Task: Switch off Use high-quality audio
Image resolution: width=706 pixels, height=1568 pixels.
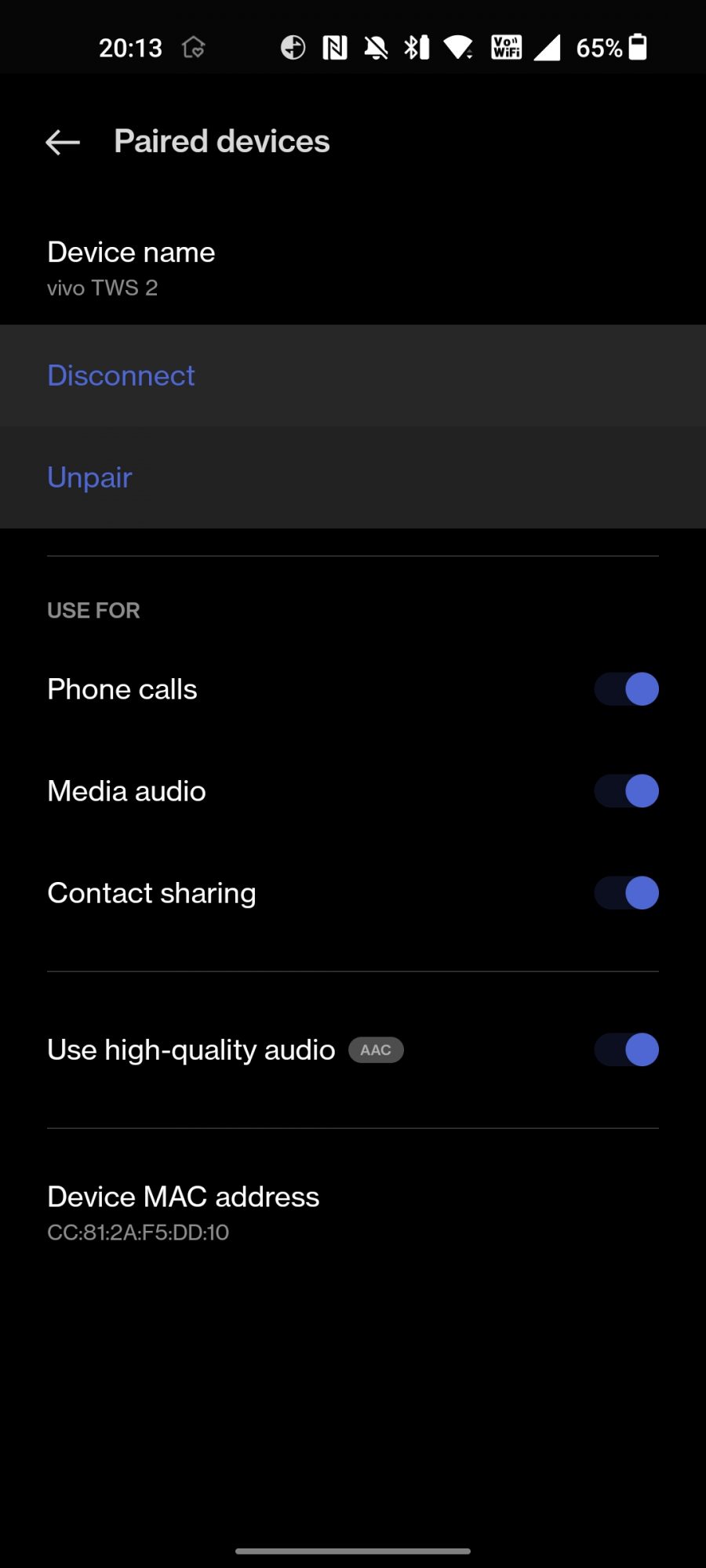Action: tap(626, 1050)
